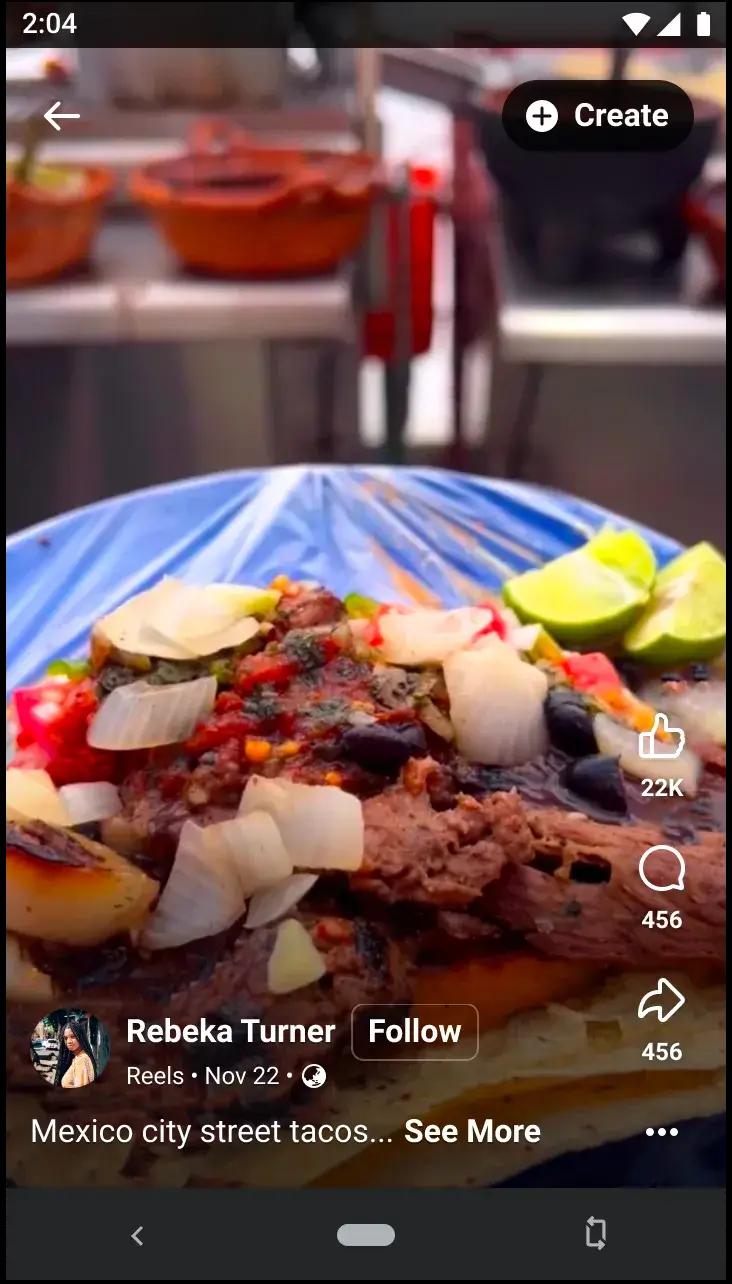Tap the 22K like count

[x=661, y=788]
